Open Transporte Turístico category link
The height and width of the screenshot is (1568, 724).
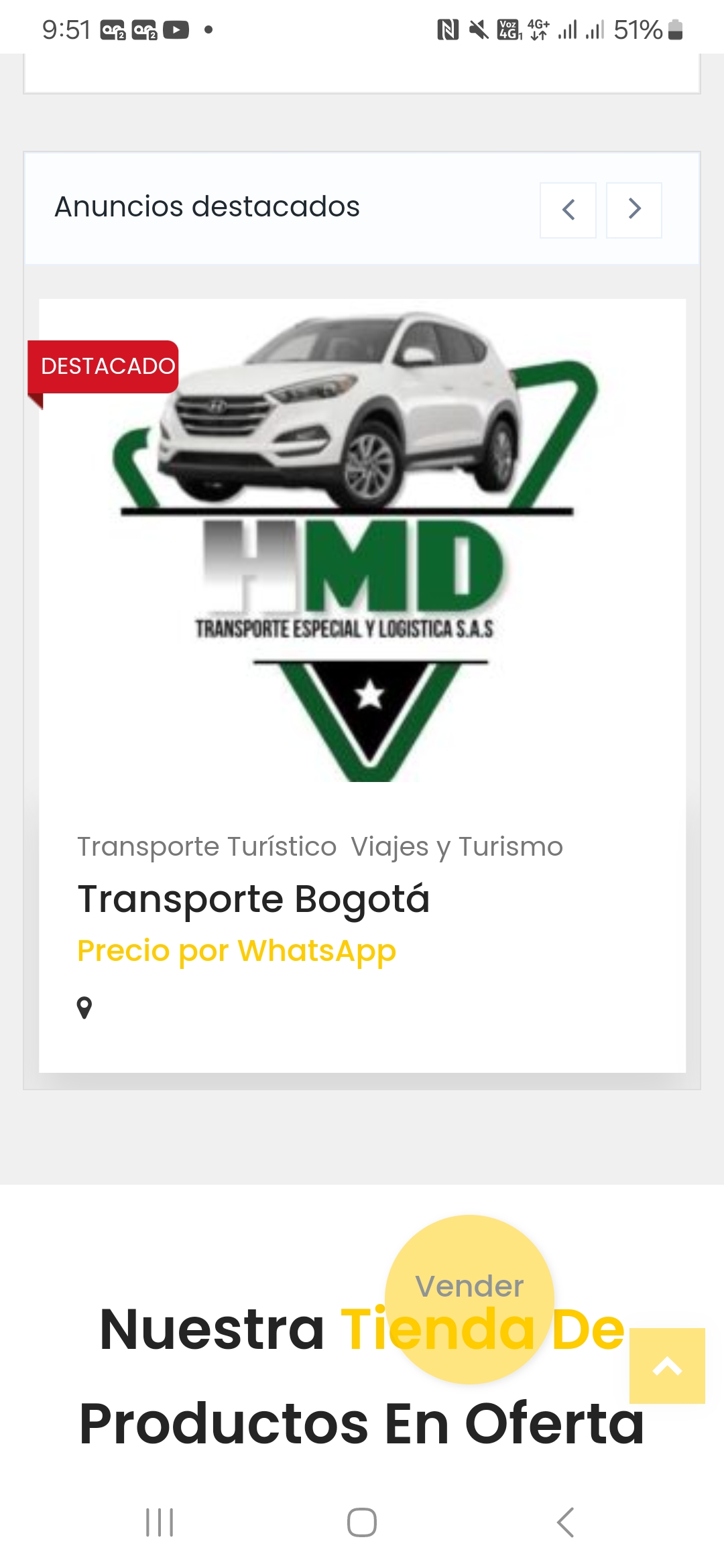coord(206,846)
